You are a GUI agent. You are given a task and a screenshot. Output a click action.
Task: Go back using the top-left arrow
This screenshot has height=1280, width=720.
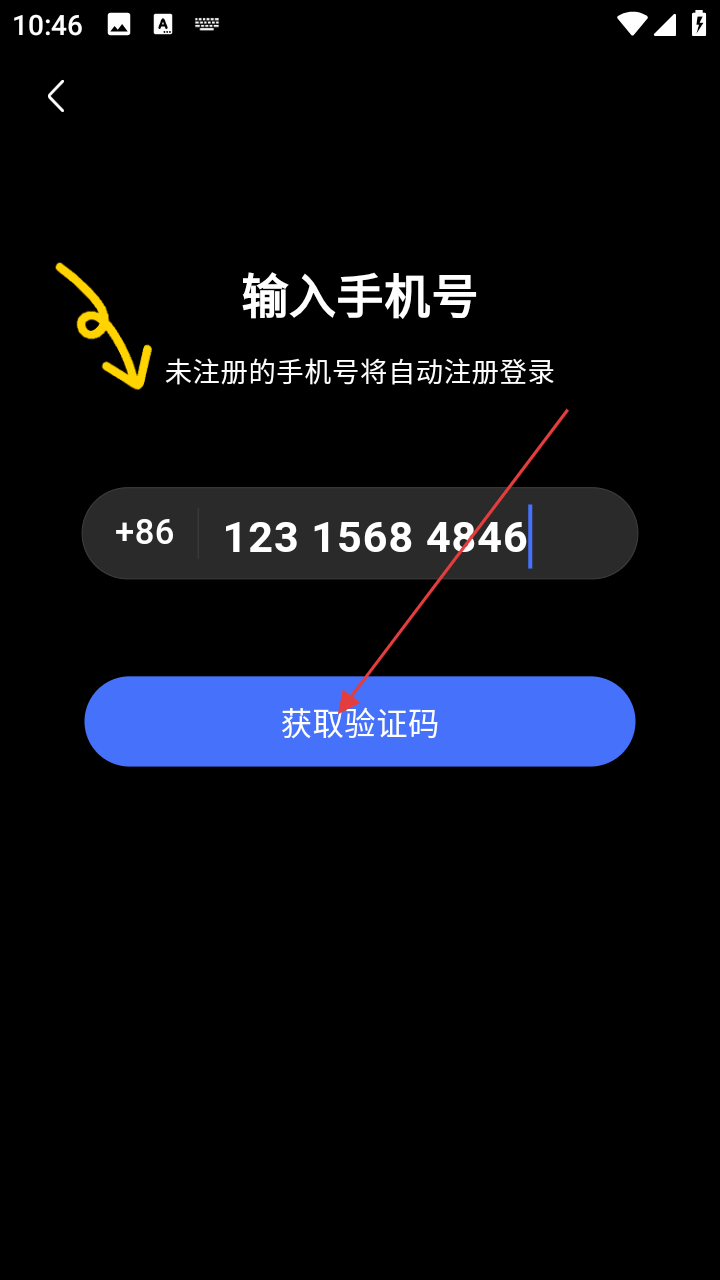click(x=56, y=96)
